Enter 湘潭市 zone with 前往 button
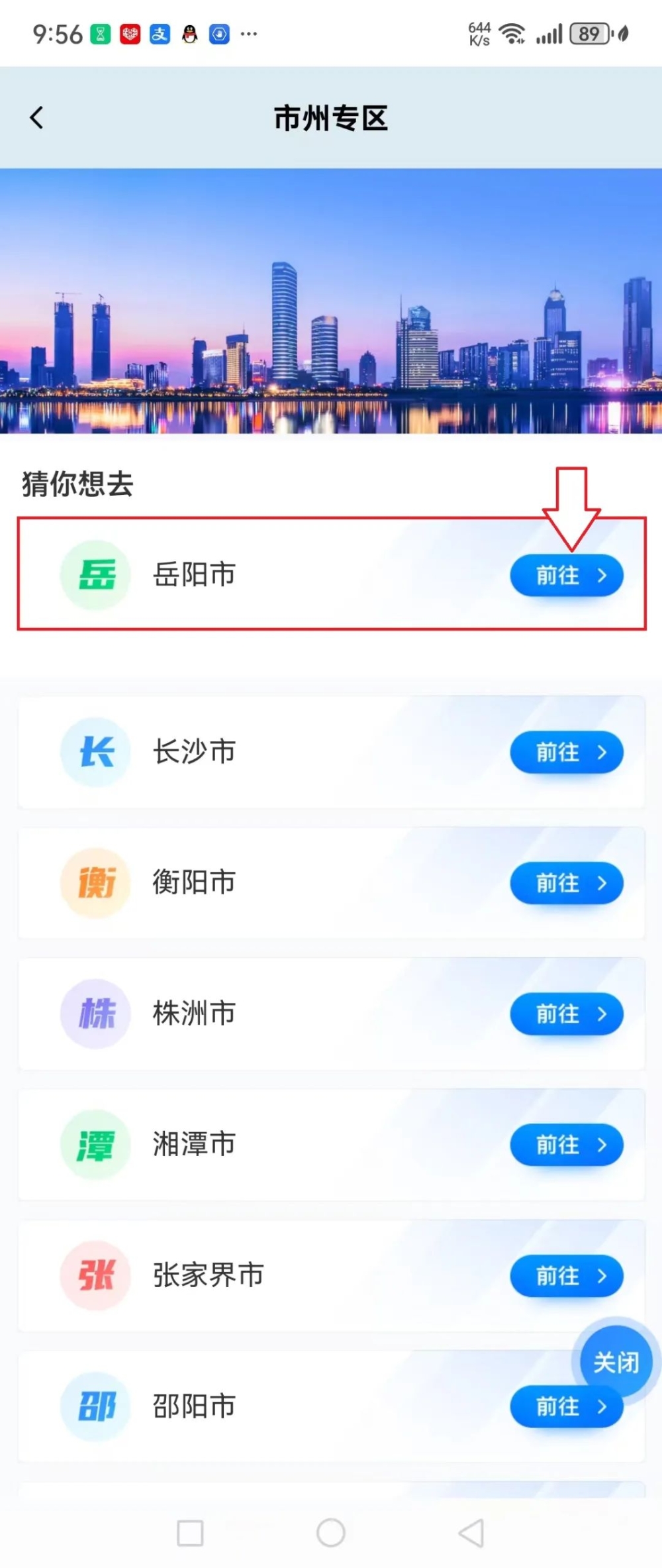662x1568 pixels. pos(566,1144)
